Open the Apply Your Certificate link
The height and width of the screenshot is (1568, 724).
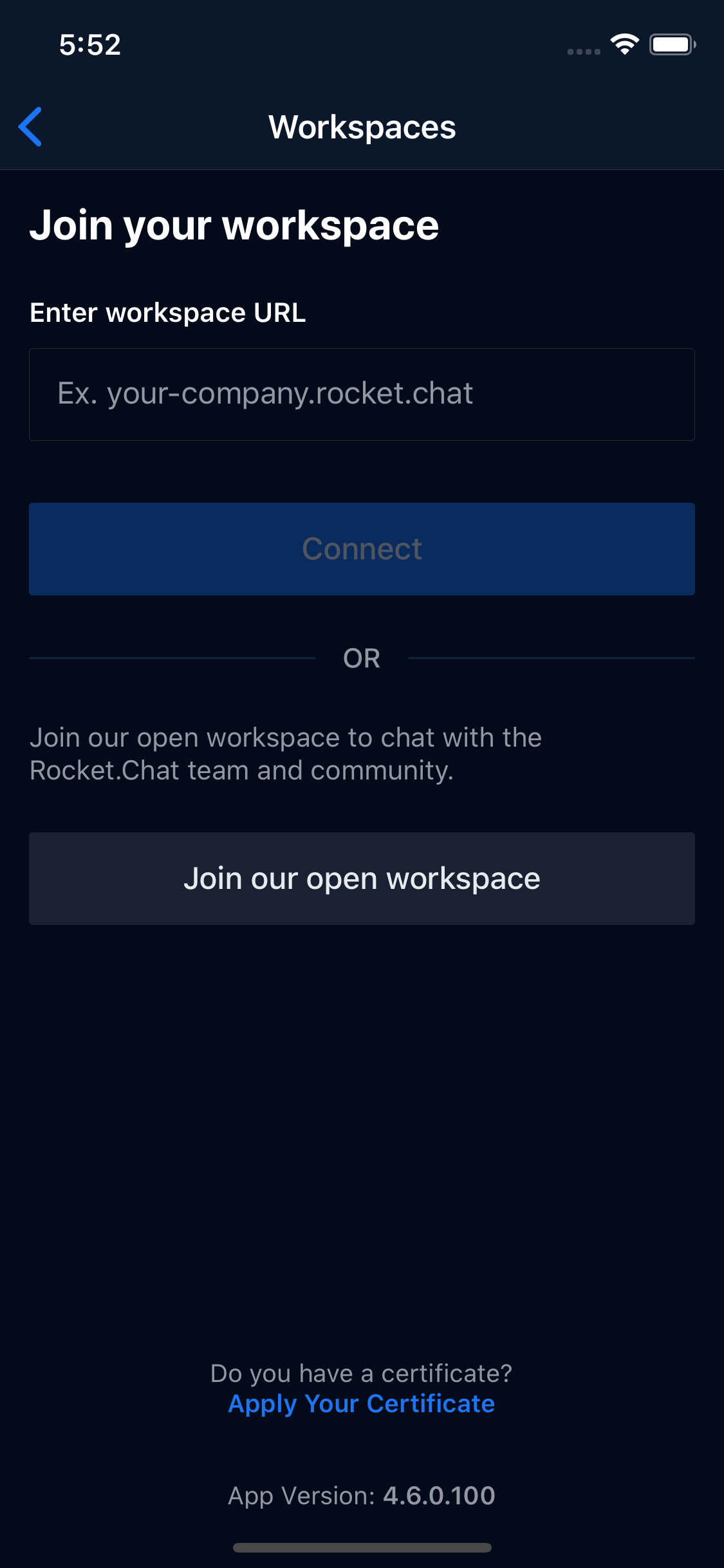(362, 1404)
